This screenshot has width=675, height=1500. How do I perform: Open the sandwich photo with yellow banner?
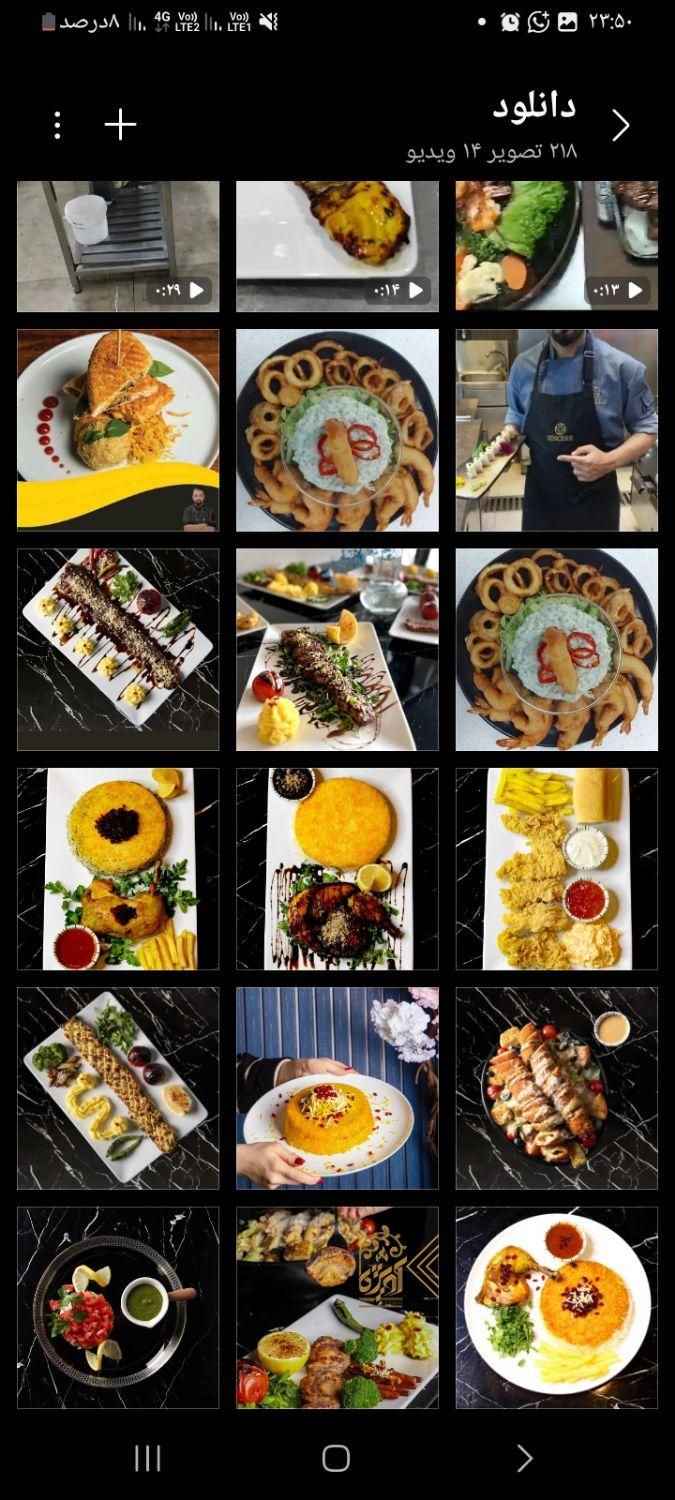[x=118, y=430]
